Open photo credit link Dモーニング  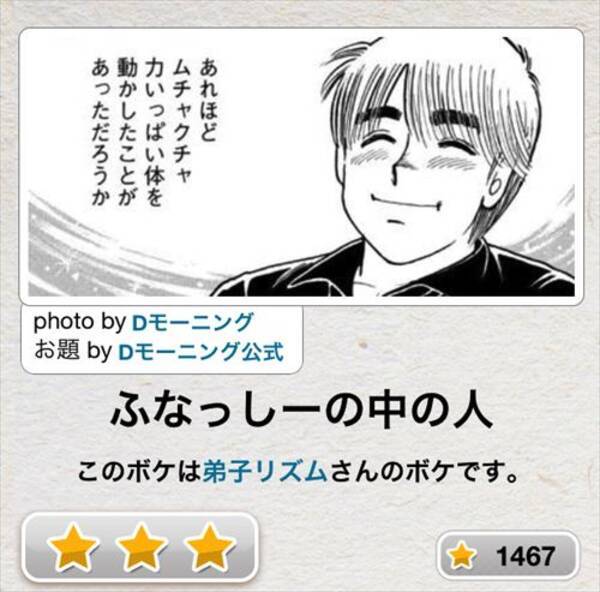192,322
